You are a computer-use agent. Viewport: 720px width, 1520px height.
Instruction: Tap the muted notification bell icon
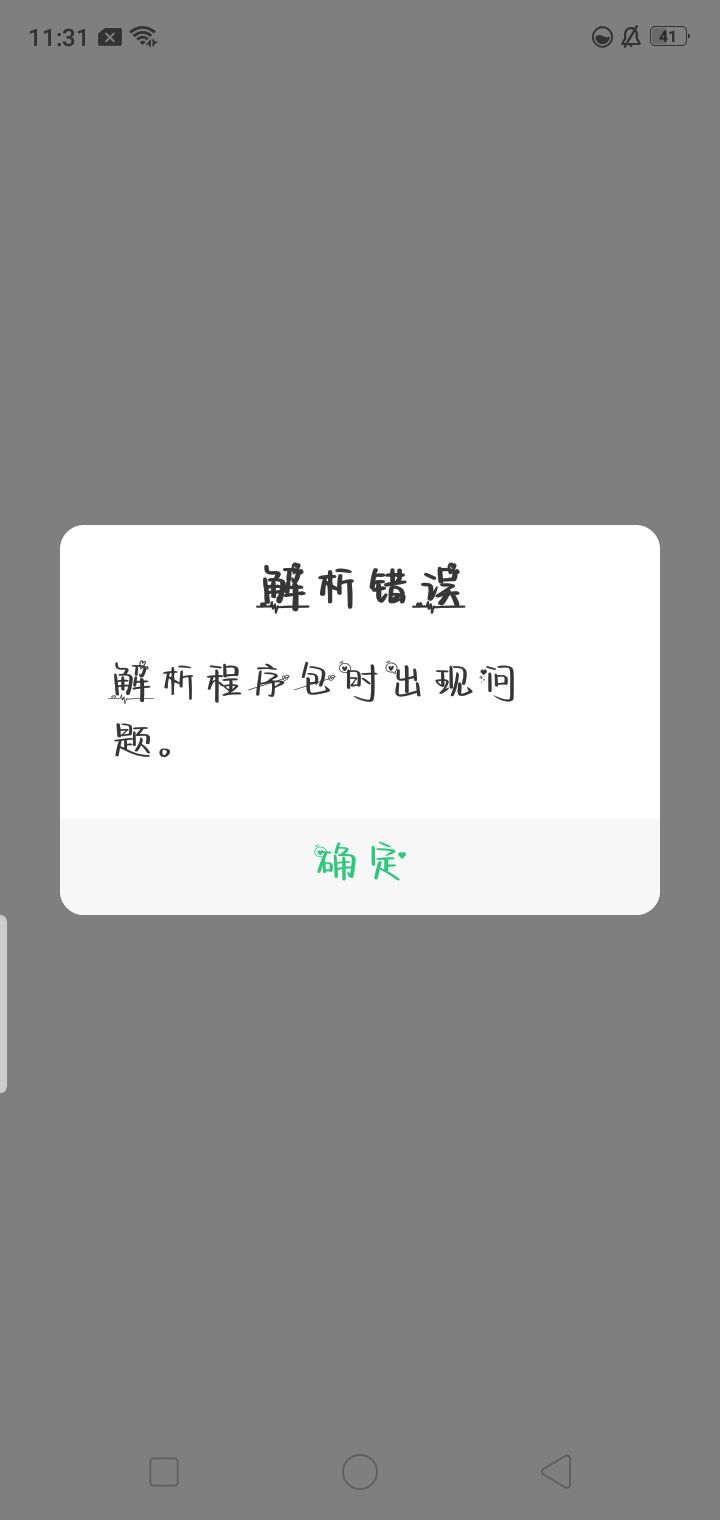point(633,36)
